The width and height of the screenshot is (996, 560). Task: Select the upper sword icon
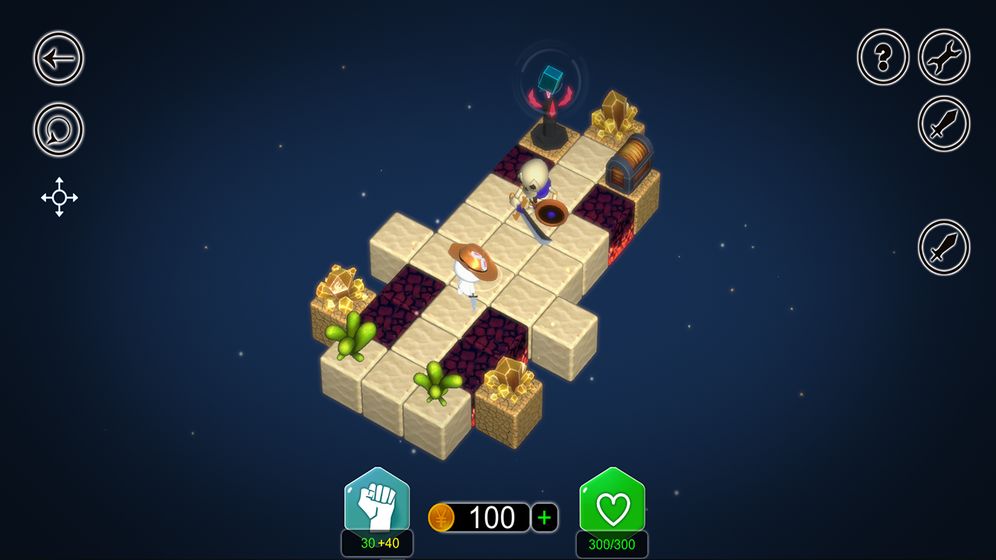944,124
